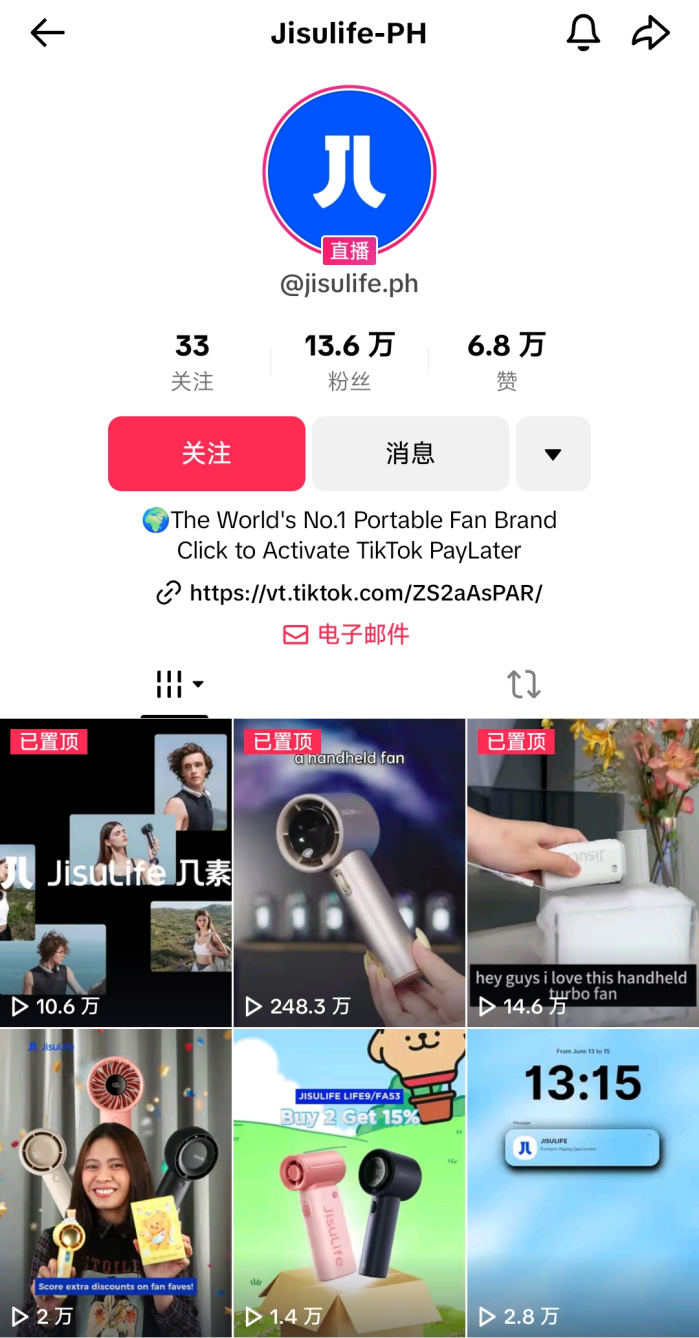Play the handheld fan video with 248.3万 views

tap(349, 872)
